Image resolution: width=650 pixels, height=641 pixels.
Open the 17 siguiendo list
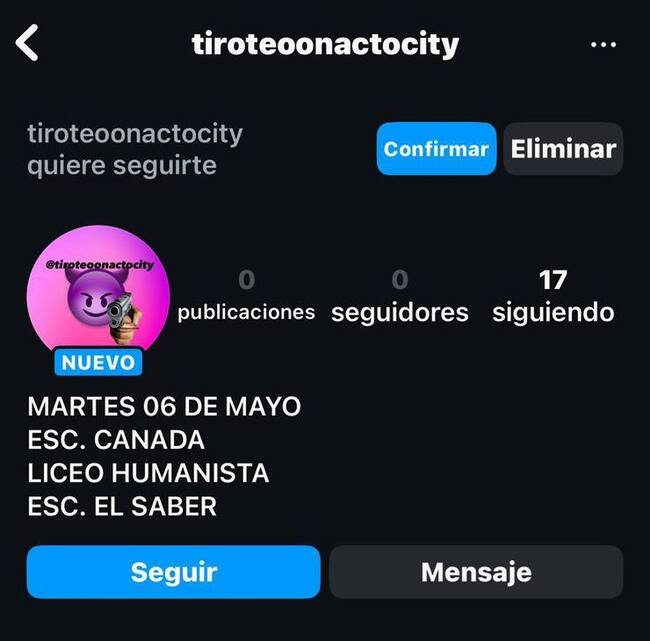point(553,296)
